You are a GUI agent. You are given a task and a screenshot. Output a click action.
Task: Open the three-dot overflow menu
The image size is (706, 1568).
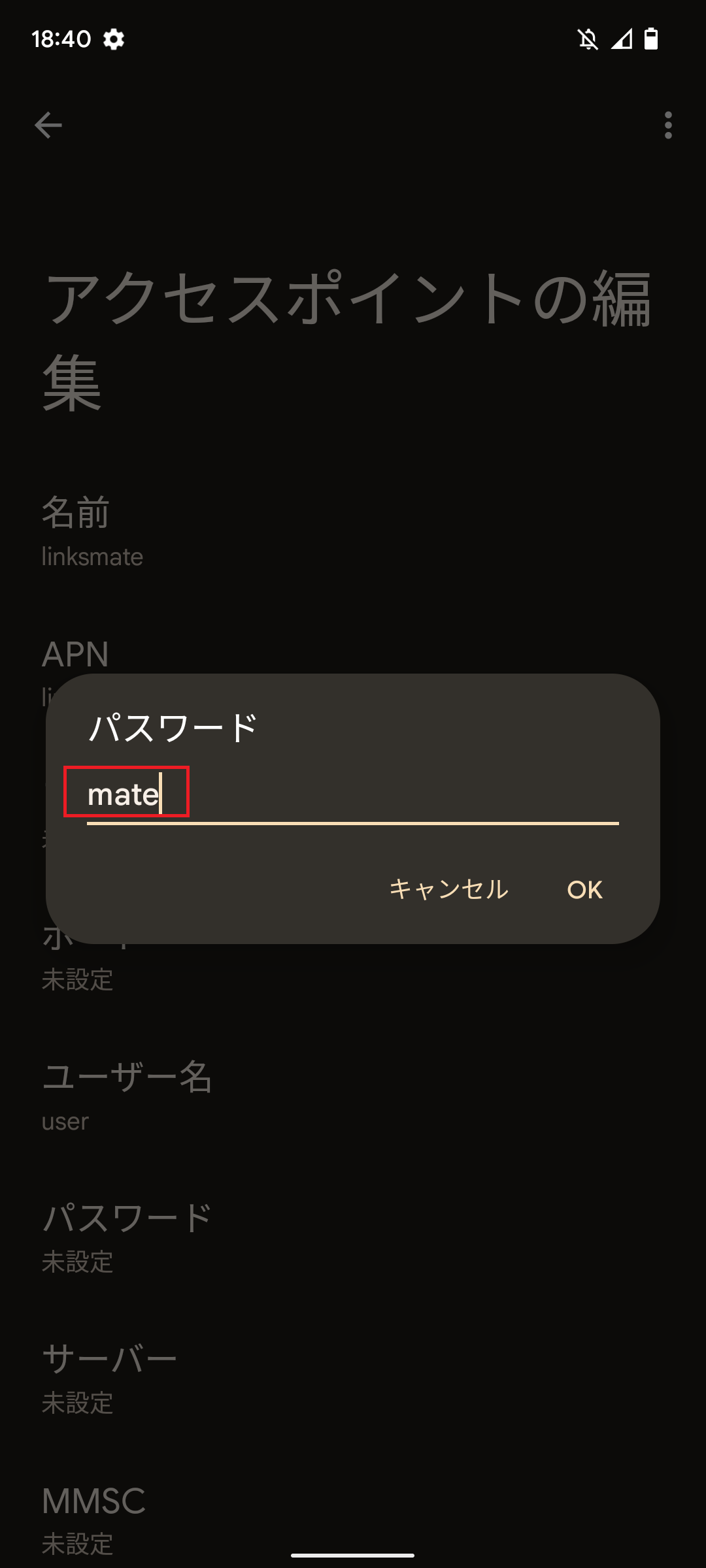667,124
